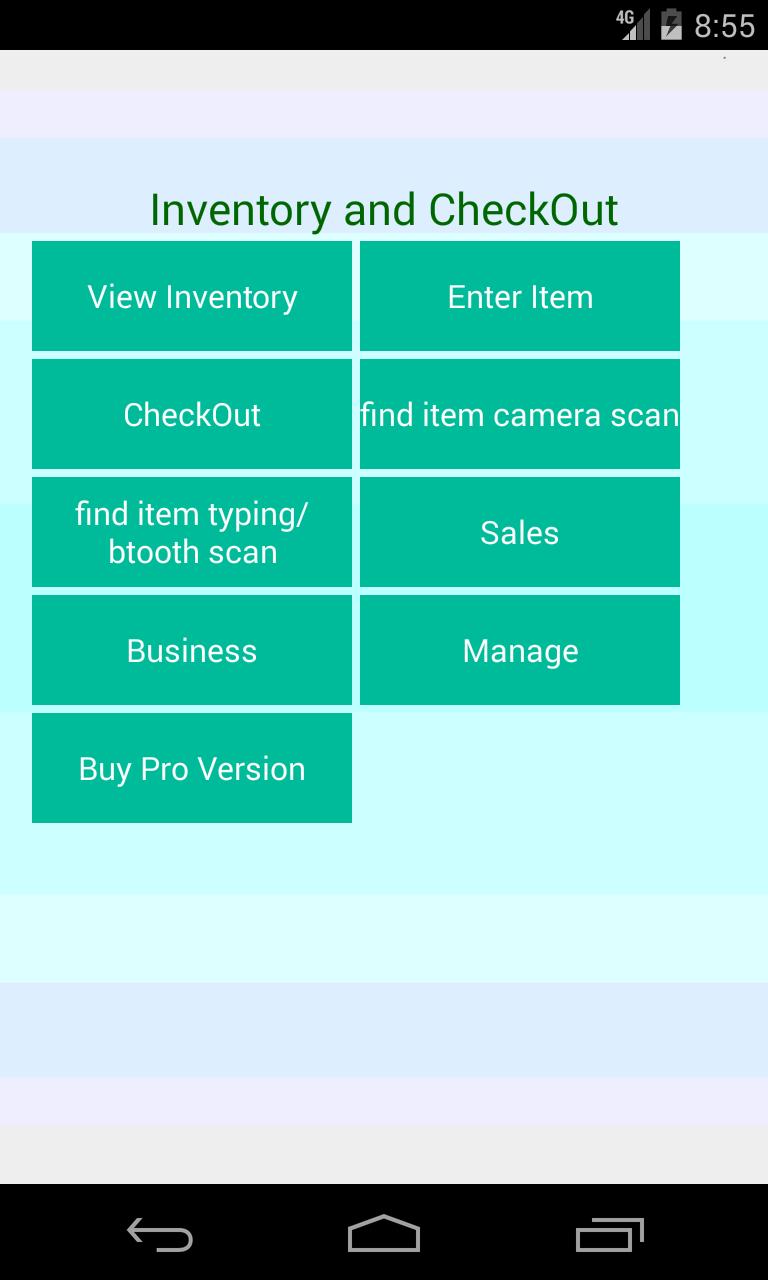Tap the Inventory and CheckOut title
The image size is (768, 1280).
pyautogui.click(x=384, y=209)
